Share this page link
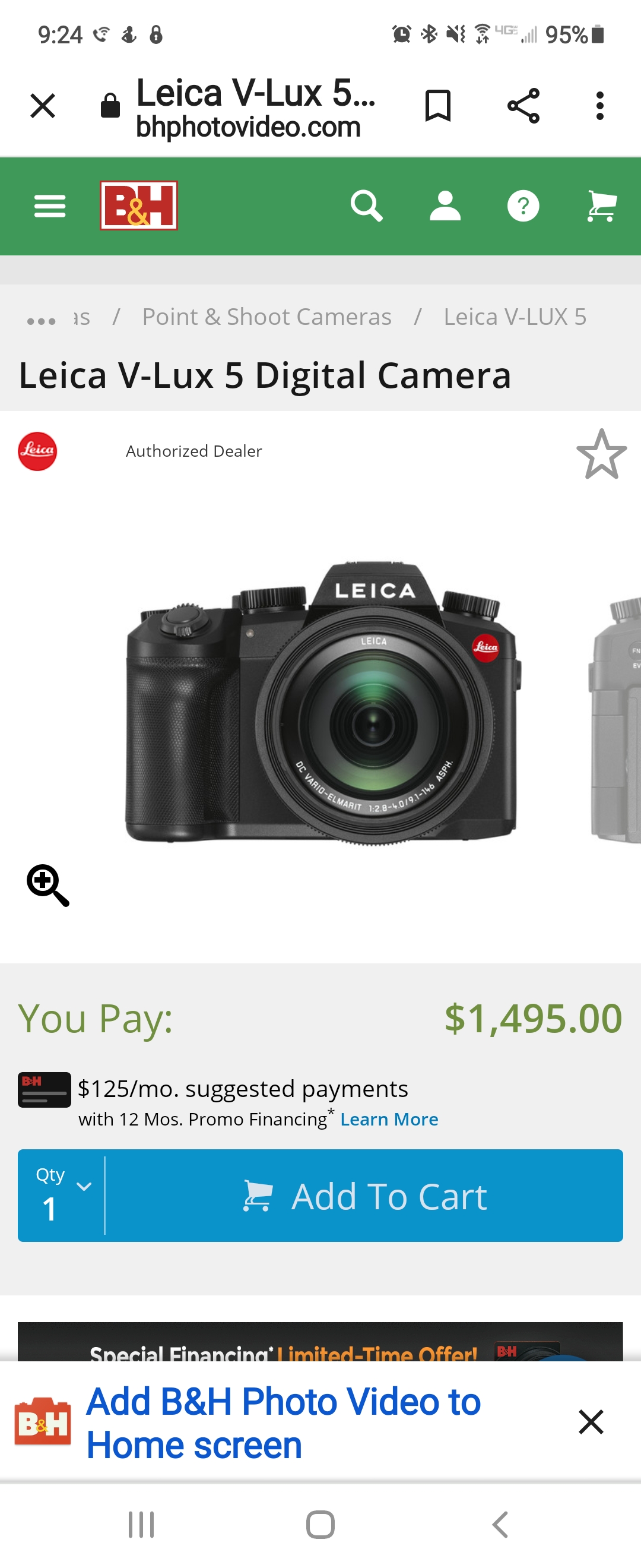Image resolution: width=641 pixels, height=1568 pixels. click(523, 106)
